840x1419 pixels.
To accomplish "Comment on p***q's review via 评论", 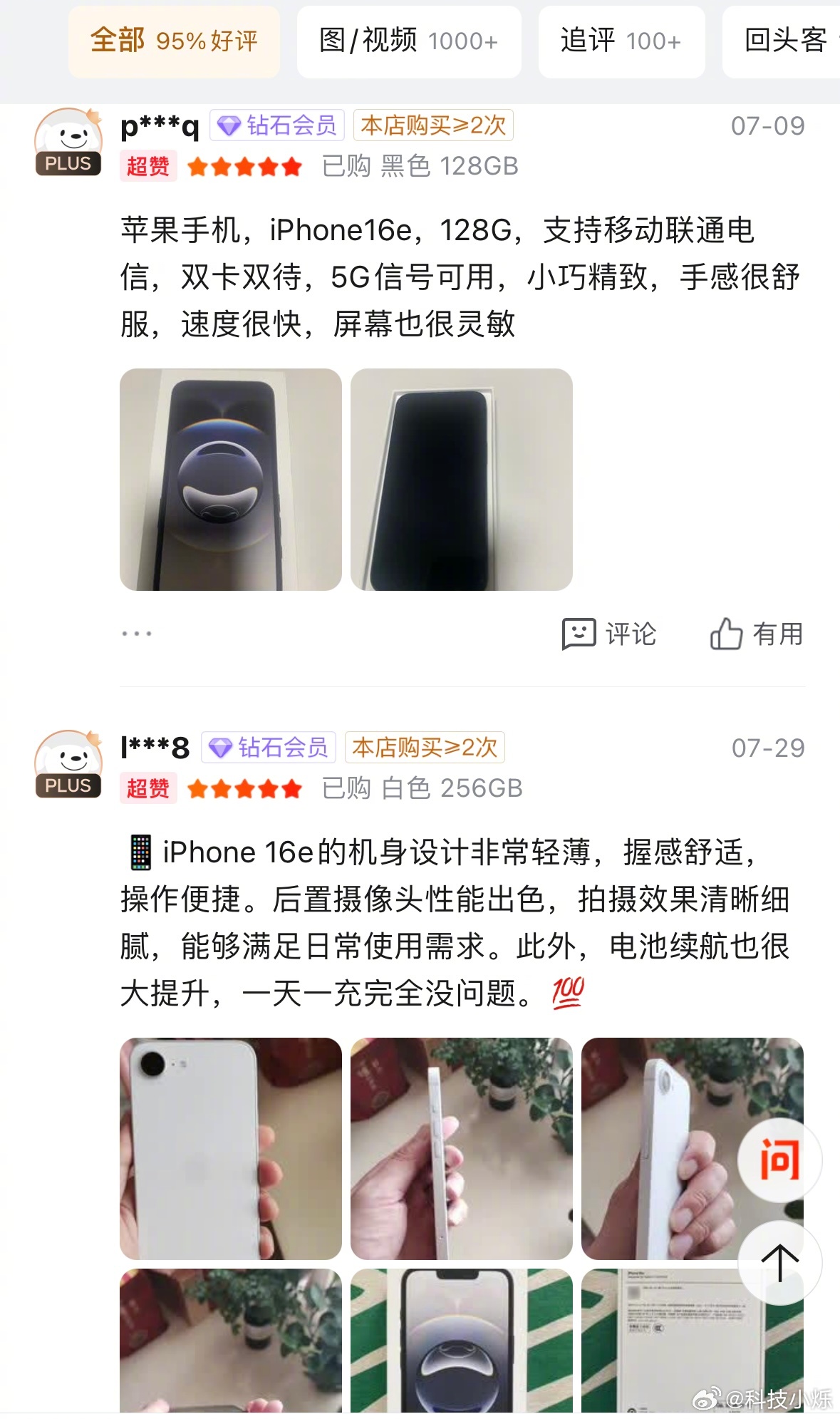I will pos(609,634).
